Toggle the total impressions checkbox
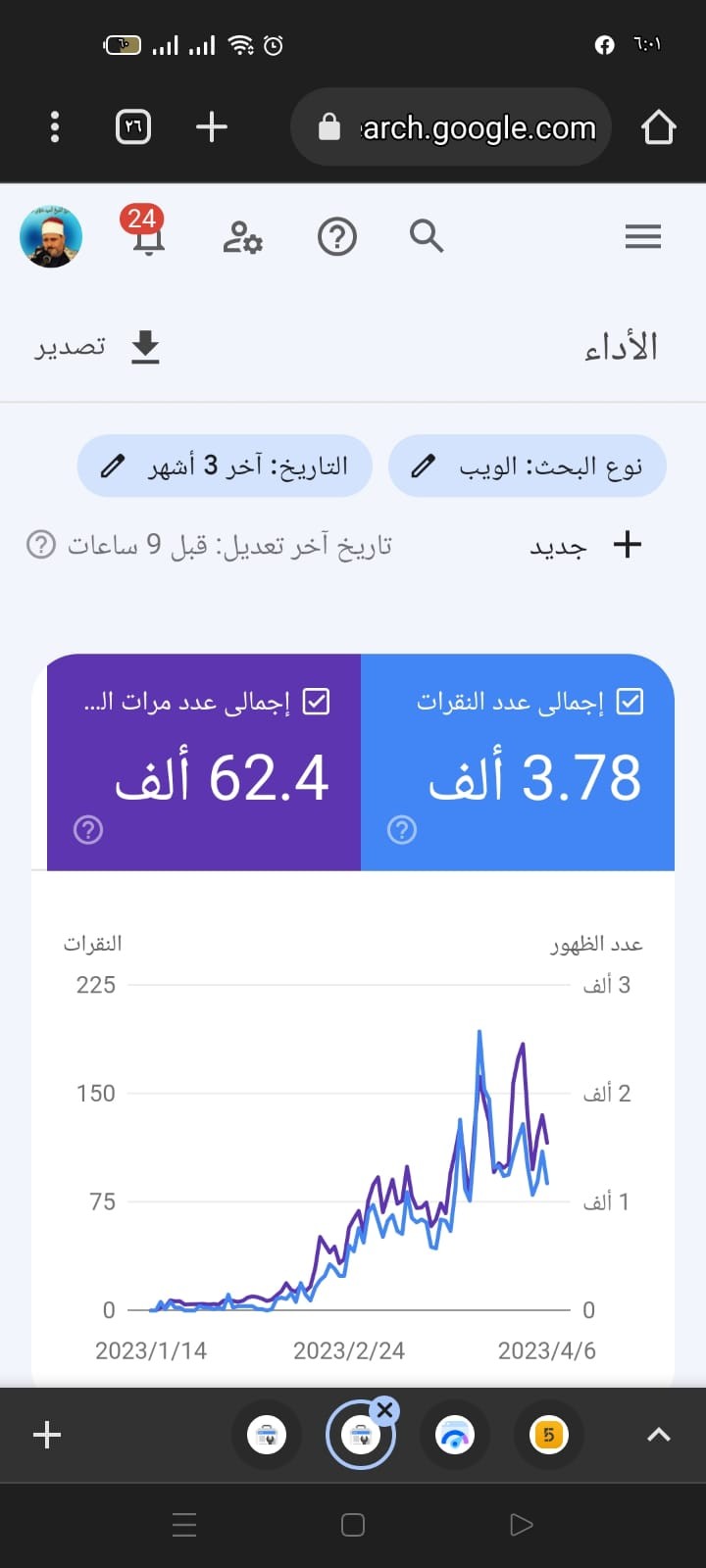 [x=317, y=702]
